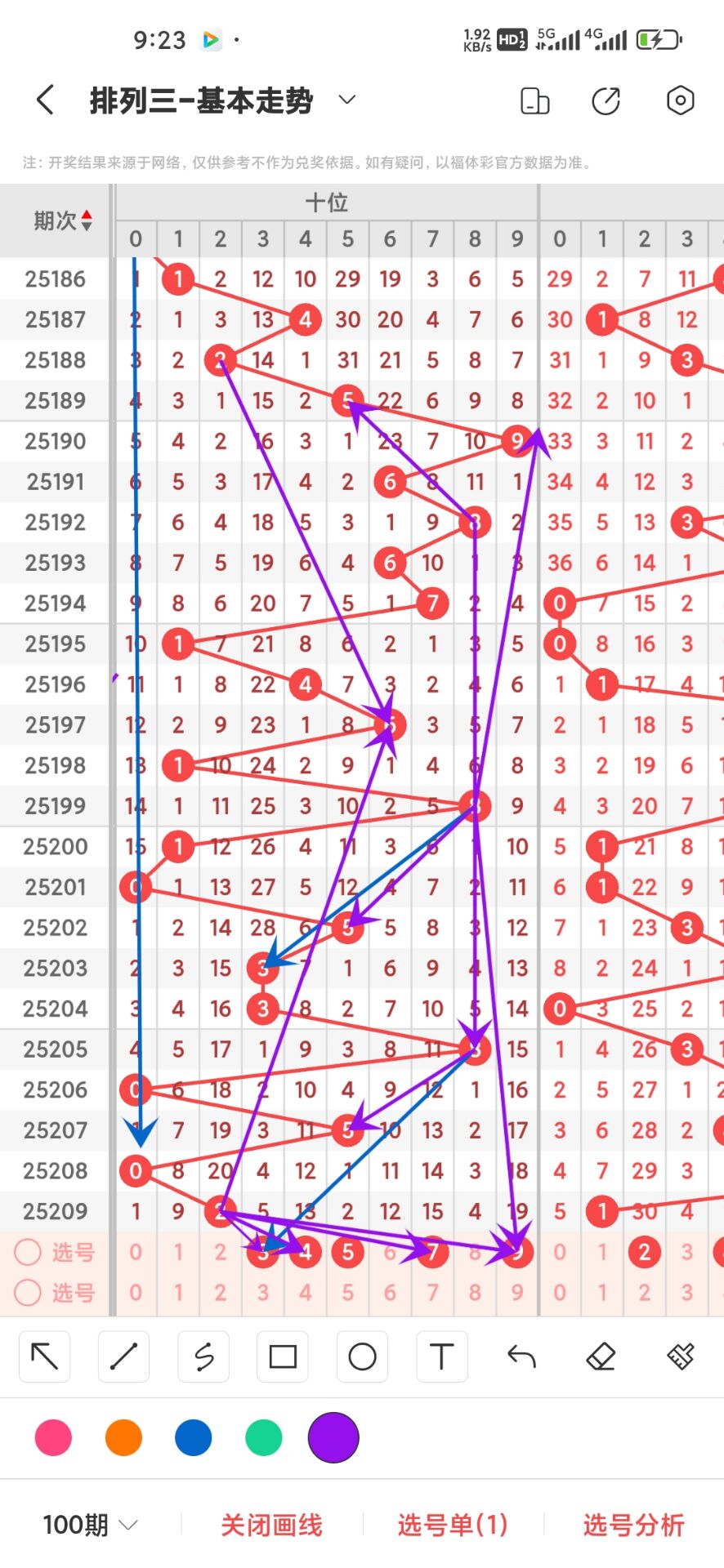Open 选号分析 number analysis
Image resolution: width=724 pixels, height=1568 pixels.
tap(633, 1525)
